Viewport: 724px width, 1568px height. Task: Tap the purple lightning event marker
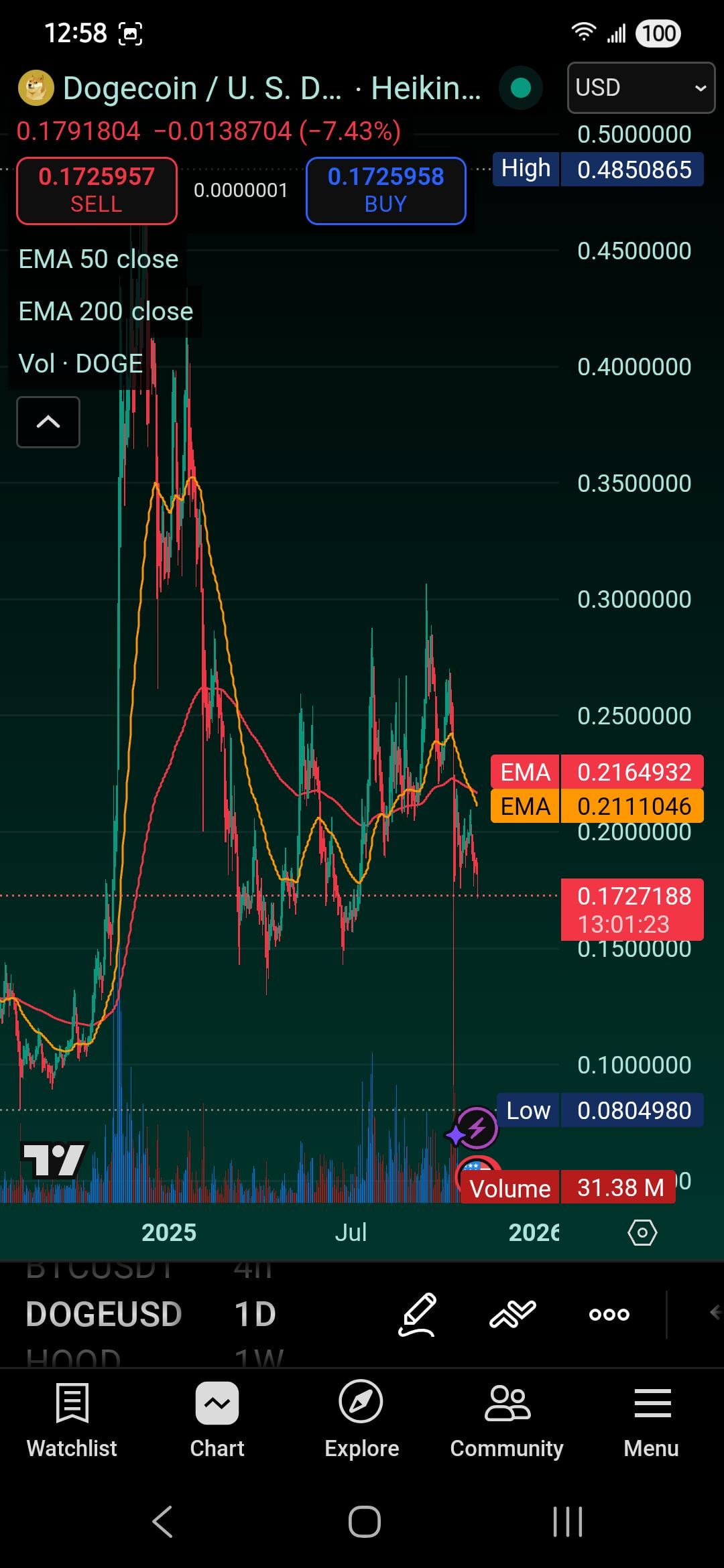click(x=475, y=1128)
